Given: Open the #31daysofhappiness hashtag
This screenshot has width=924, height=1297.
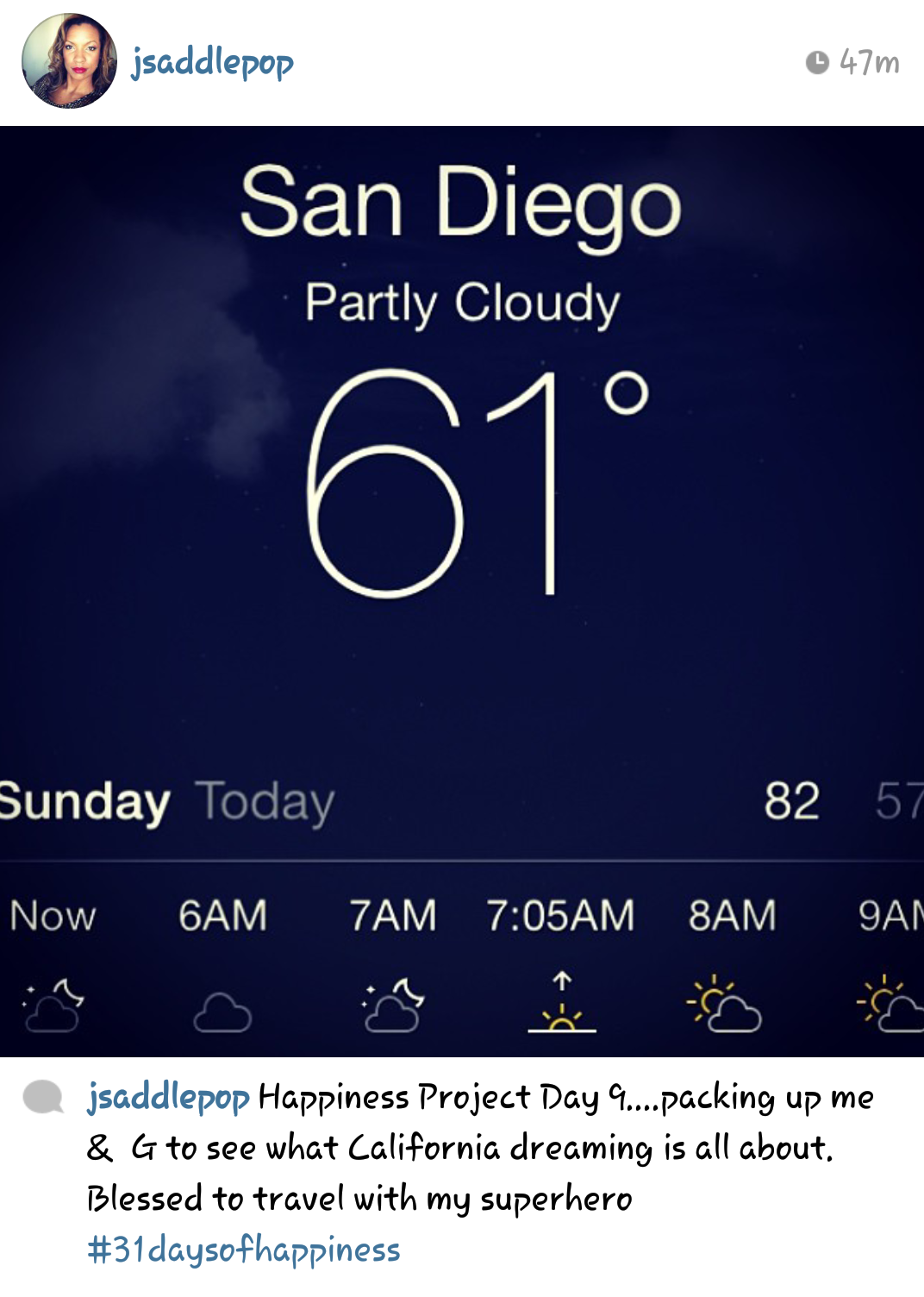Looking at the screenshot, I should pos(244,1250).
